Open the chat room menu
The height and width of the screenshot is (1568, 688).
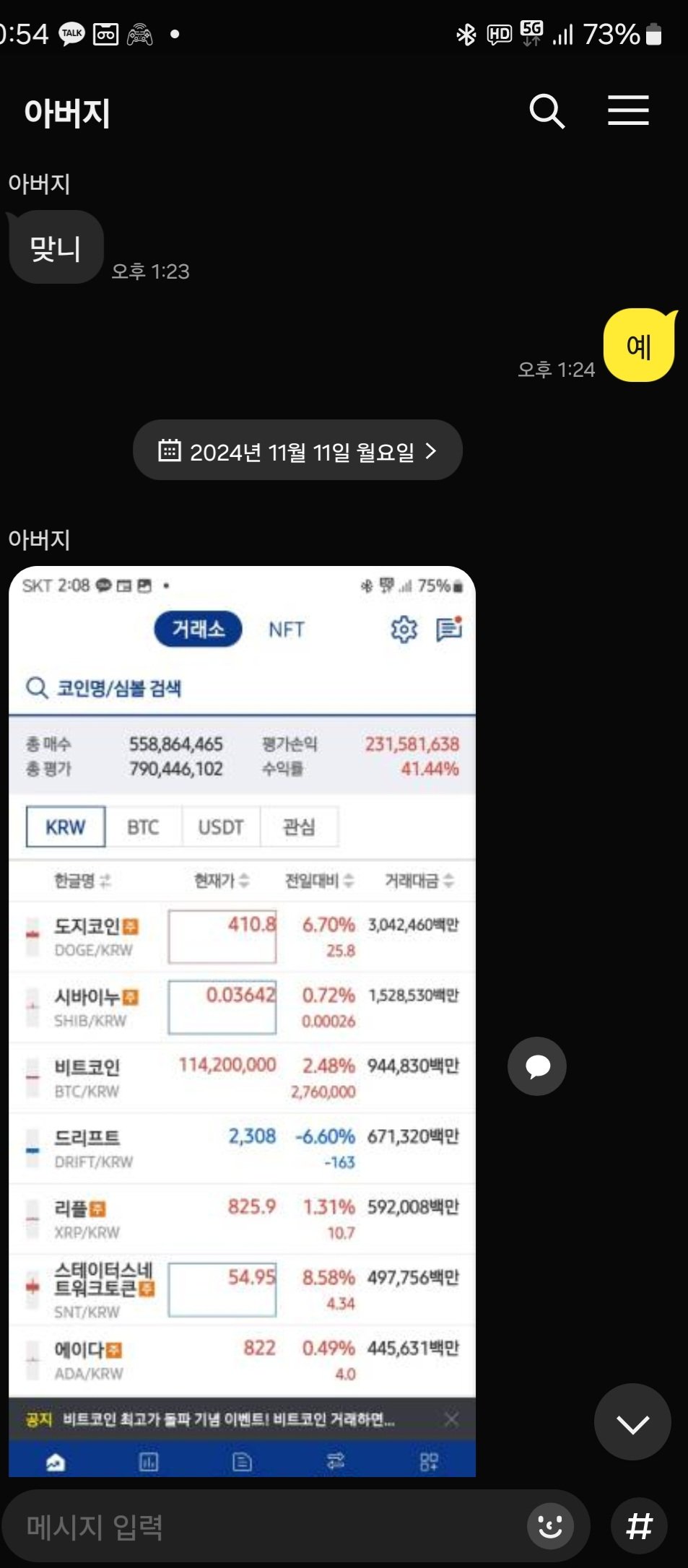coord(628,111)
